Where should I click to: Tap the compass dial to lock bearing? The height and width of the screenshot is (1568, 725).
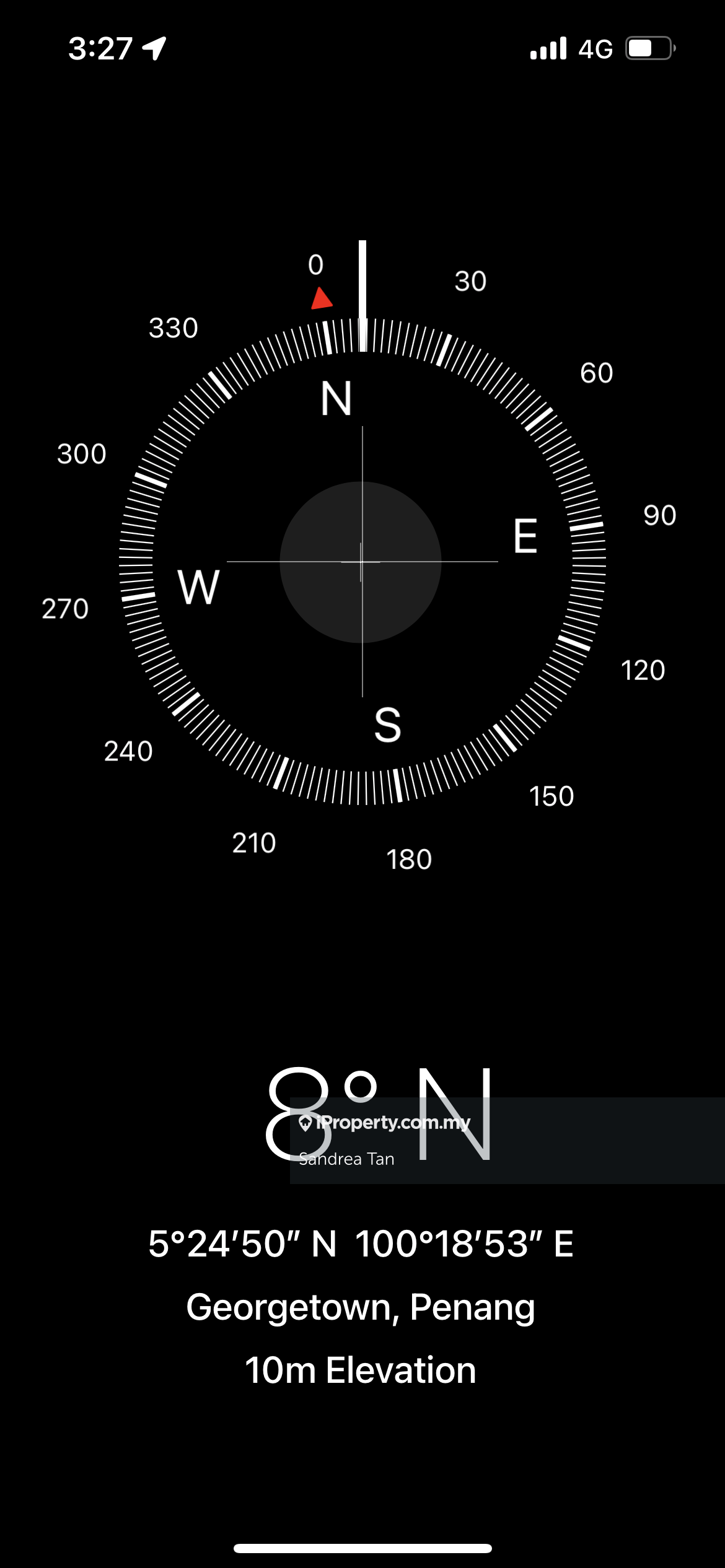362,562
